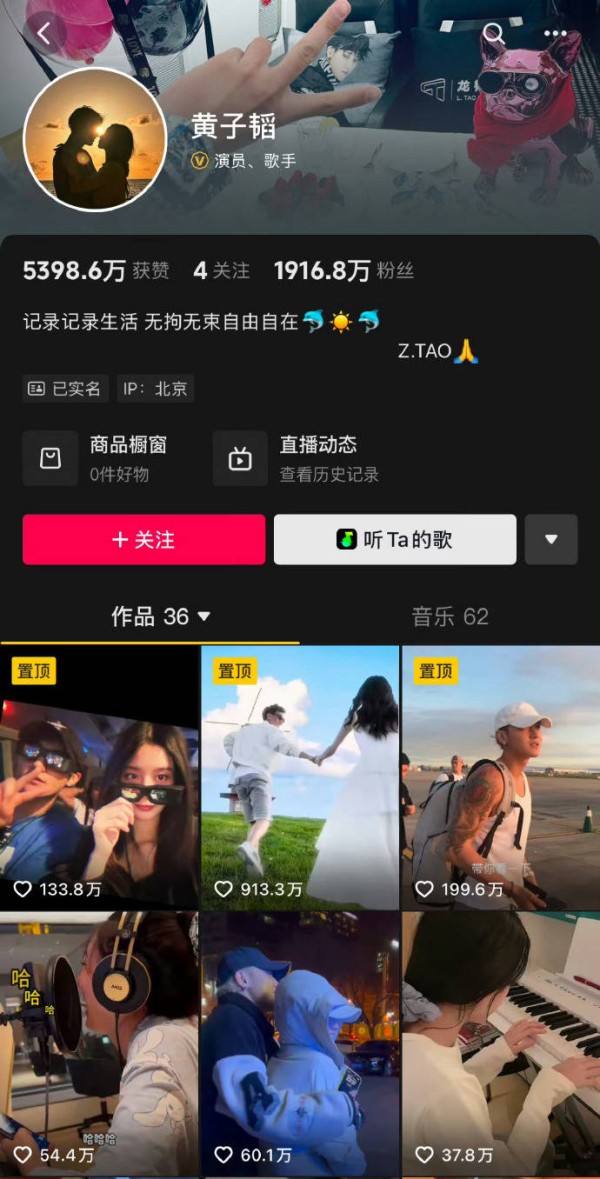This screenshot has width=600, height=1179.
Task: Open the search magnifier icon
Action: [494, 33]
